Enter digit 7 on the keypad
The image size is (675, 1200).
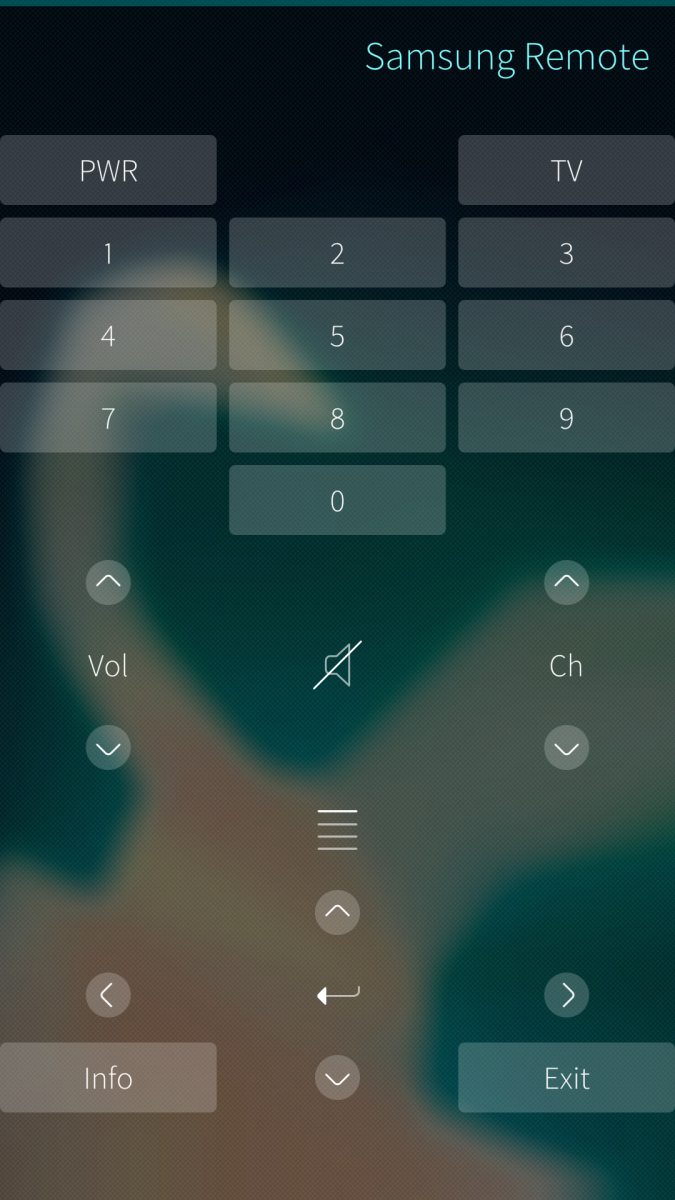click(x=108, y=418)
